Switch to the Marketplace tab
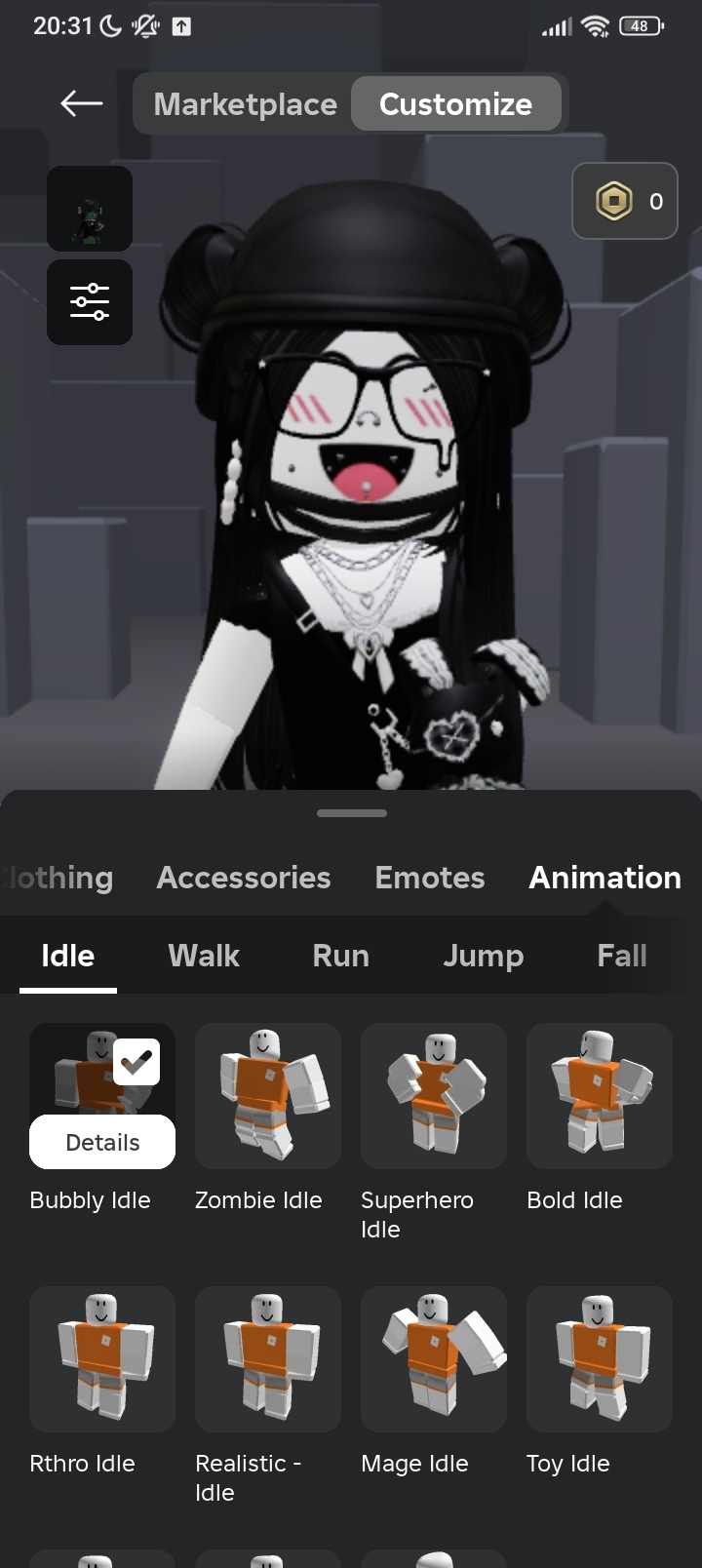Image resolution: width=702 pixels, height=1568 pixels. point(245,103)
